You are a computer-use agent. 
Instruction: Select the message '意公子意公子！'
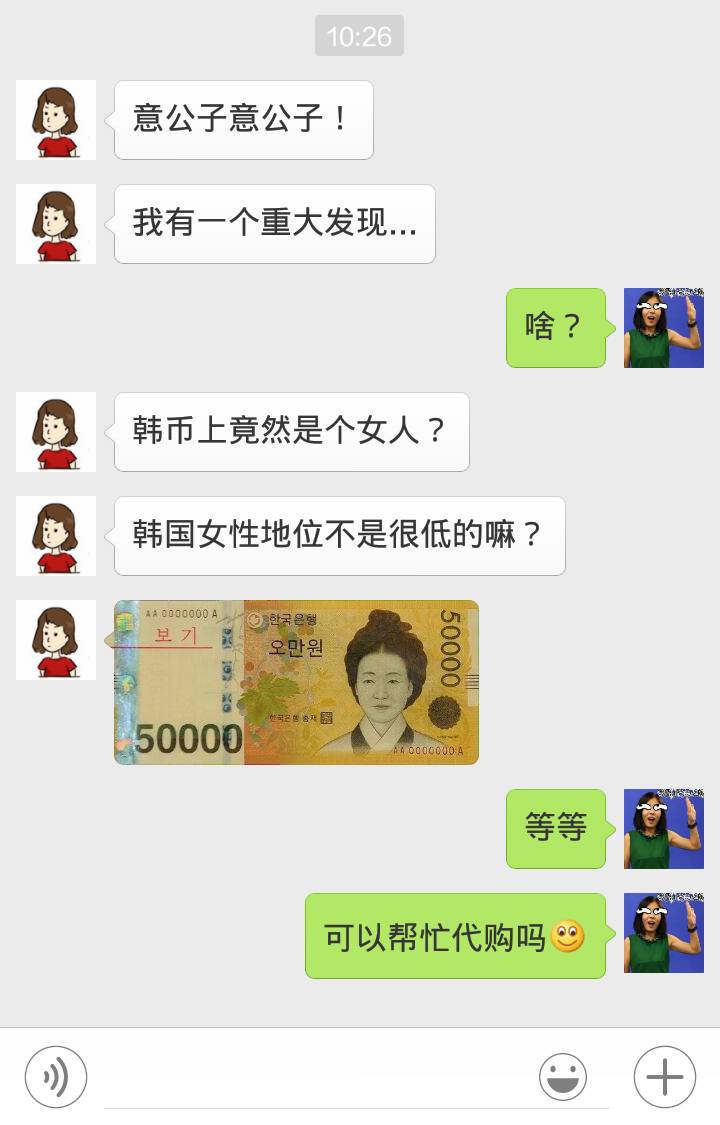pyautogui.click(x=243, y=120)
